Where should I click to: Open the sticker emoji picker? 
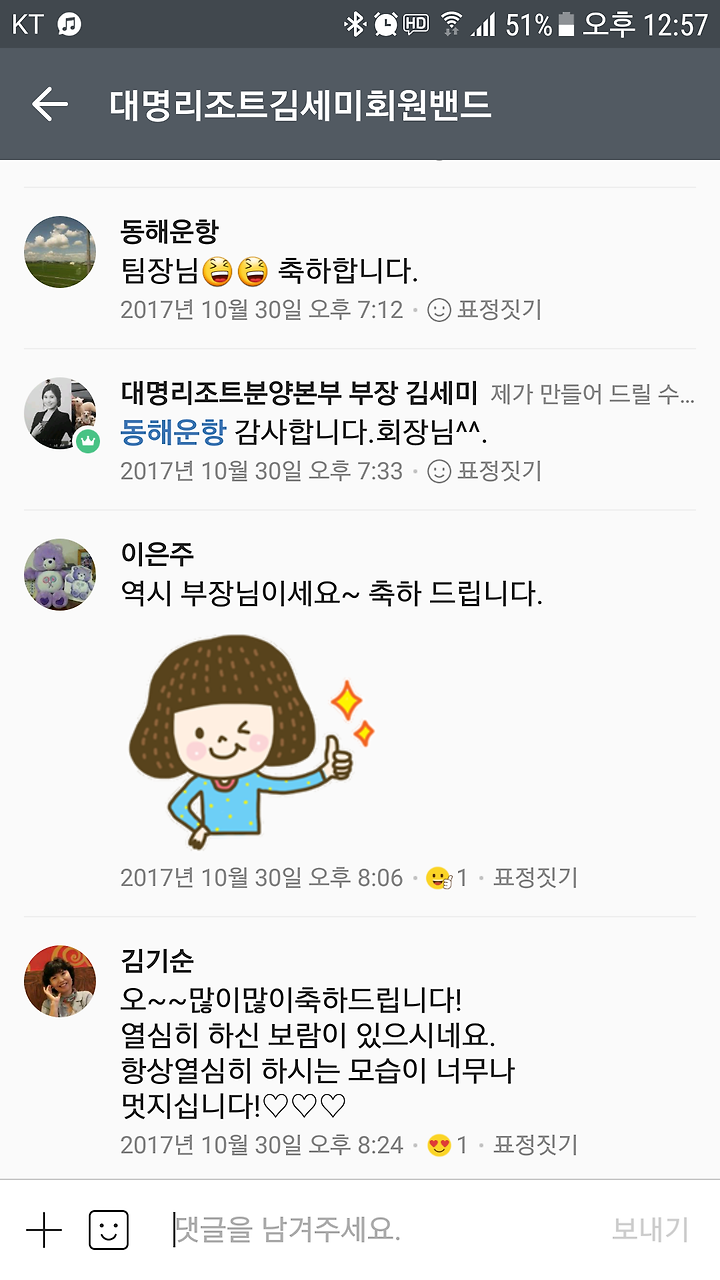pos(109,1230)
